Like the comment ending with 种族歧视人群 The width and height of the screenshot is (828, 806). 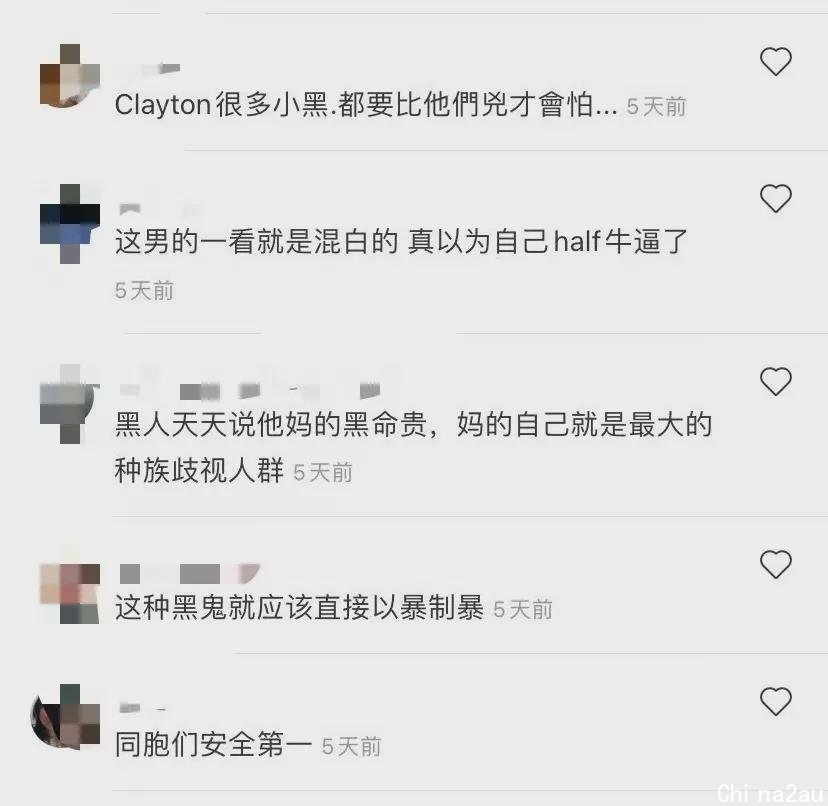[x=775, y=381]
